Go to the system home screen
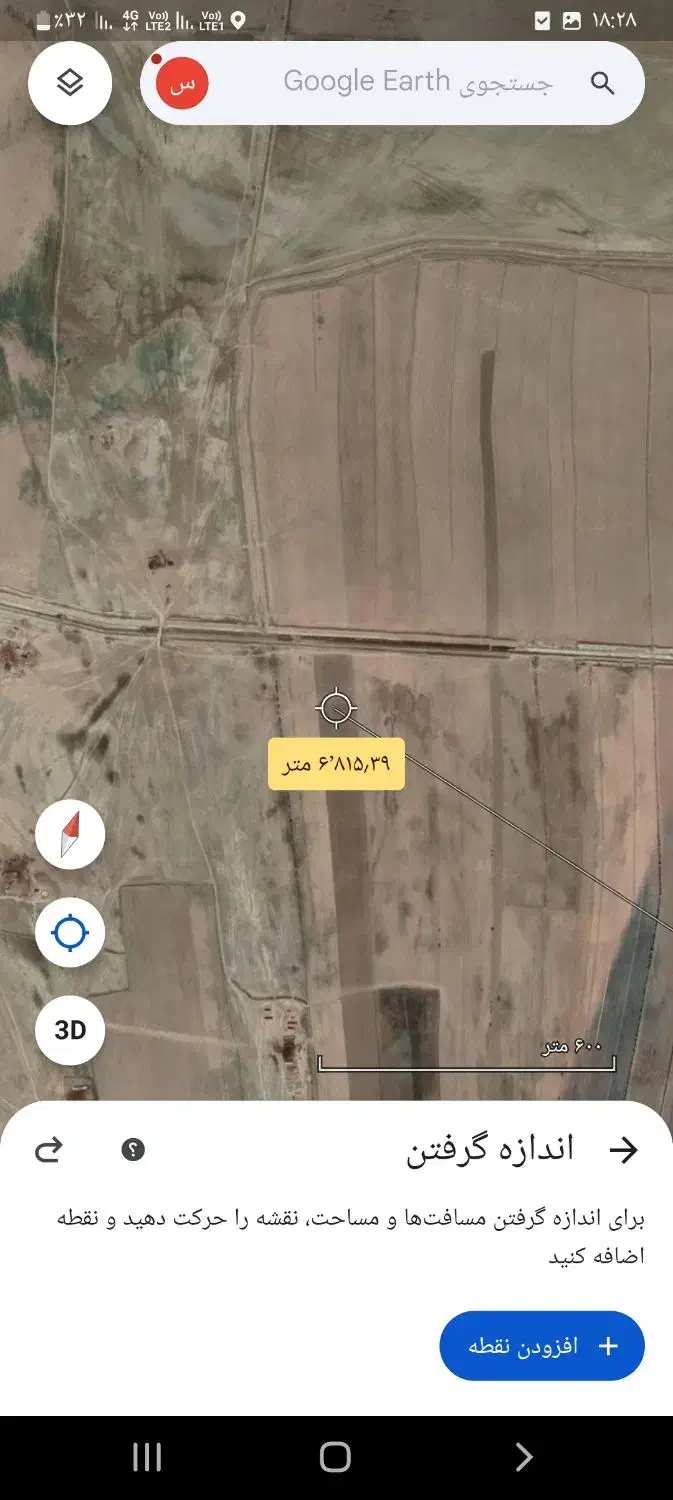The height and width of the screenshot is (1500, 673). [x=335, y=1457]
